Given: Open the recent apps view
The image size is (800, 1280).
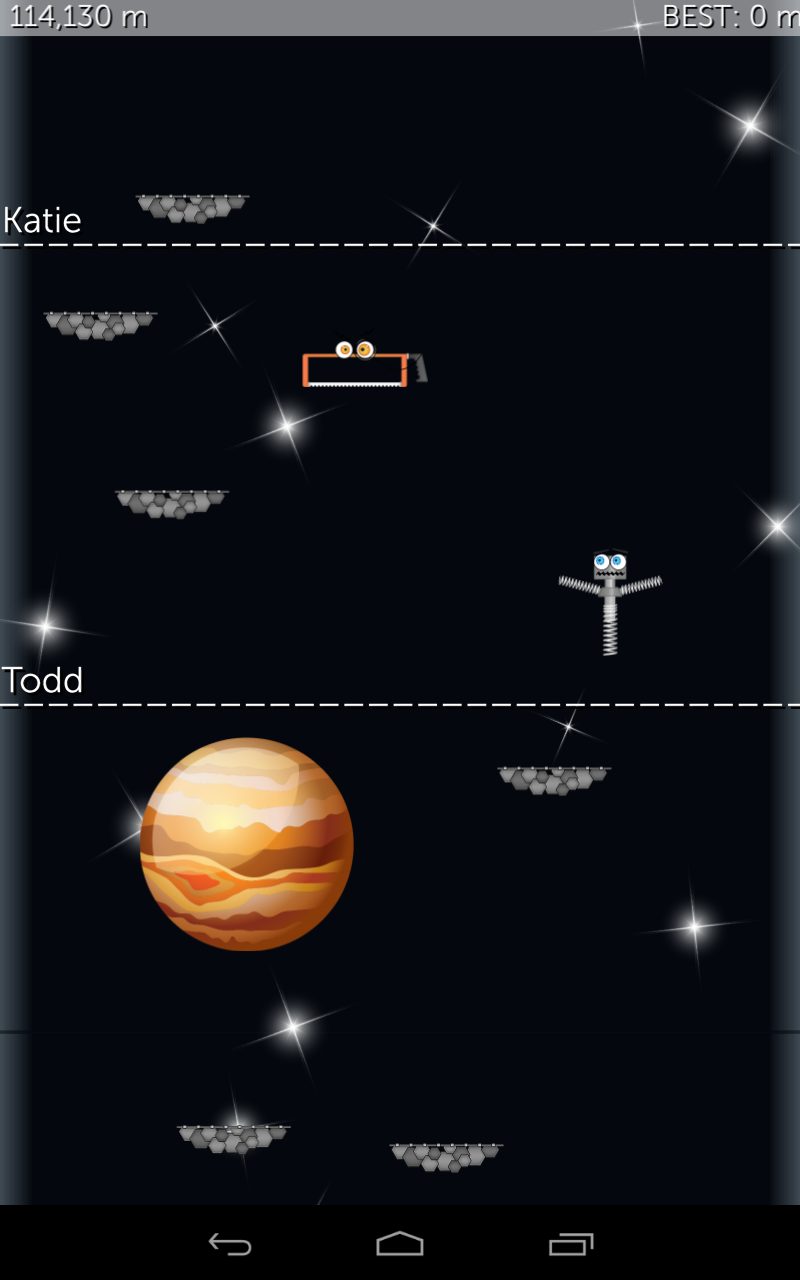Looking at the screenshot, I should coord(571,1244).
